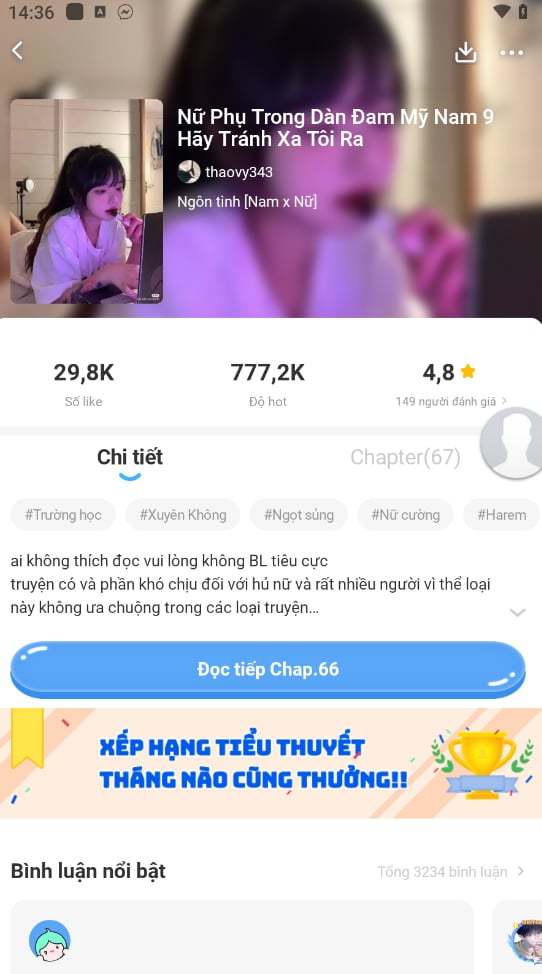Select the Chi tiết tab

click(130, 457)
